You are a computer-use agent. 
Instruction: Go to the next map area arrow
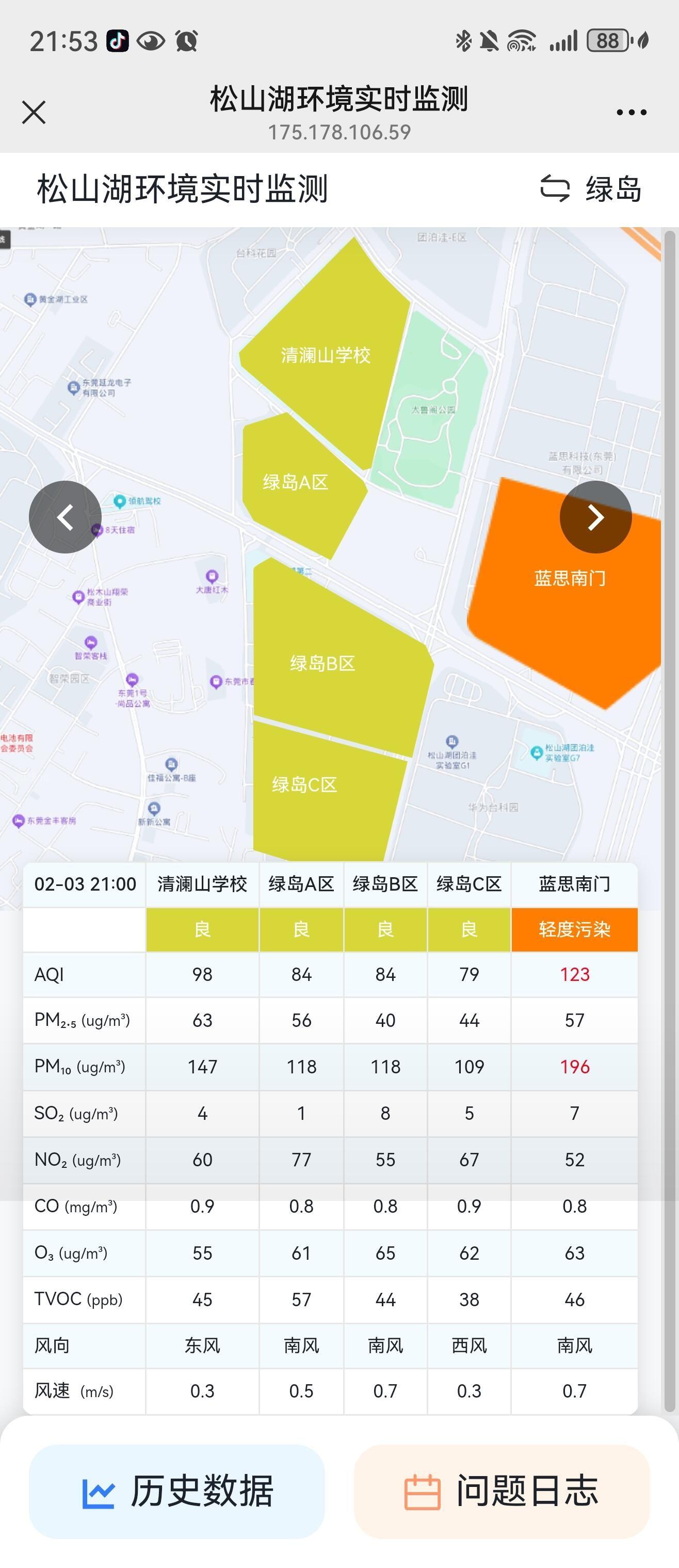595,517
